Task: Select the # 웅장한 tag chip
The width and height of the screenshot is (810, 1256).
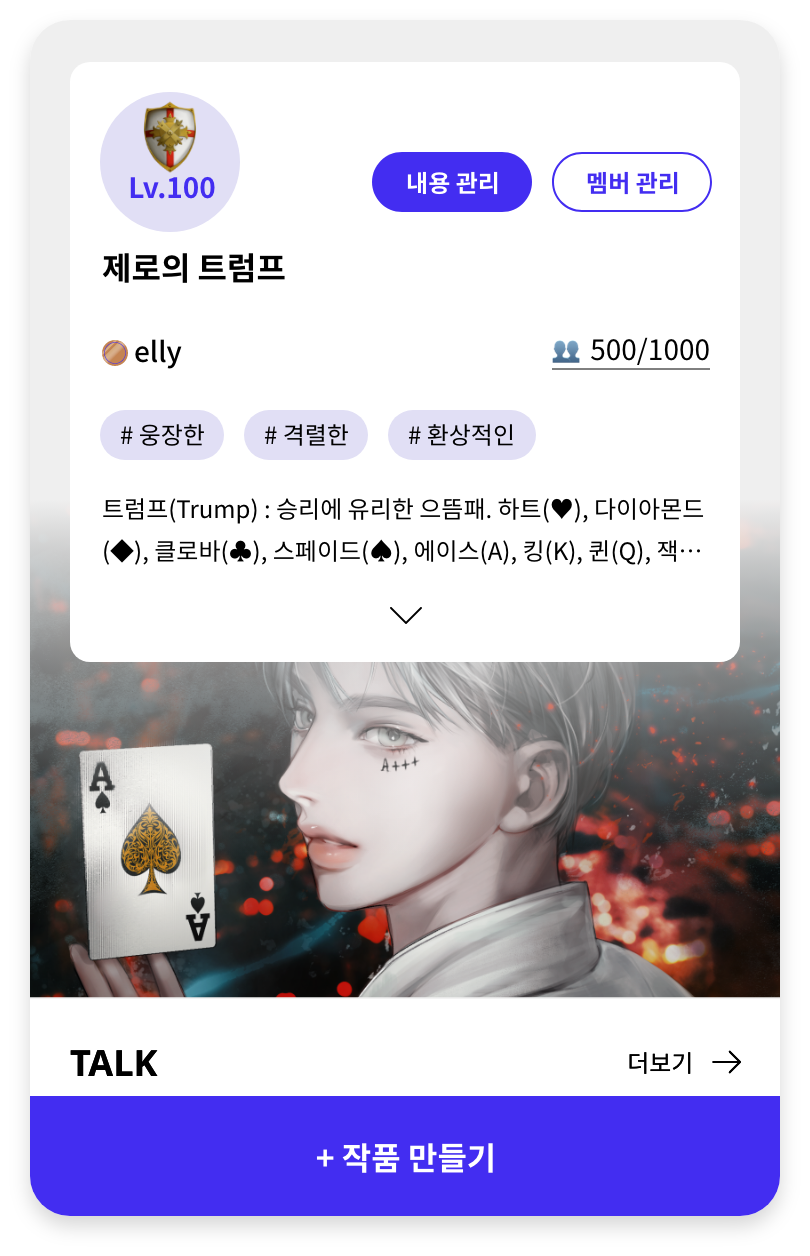Action: pyautogui.click(x=162, y=435)
